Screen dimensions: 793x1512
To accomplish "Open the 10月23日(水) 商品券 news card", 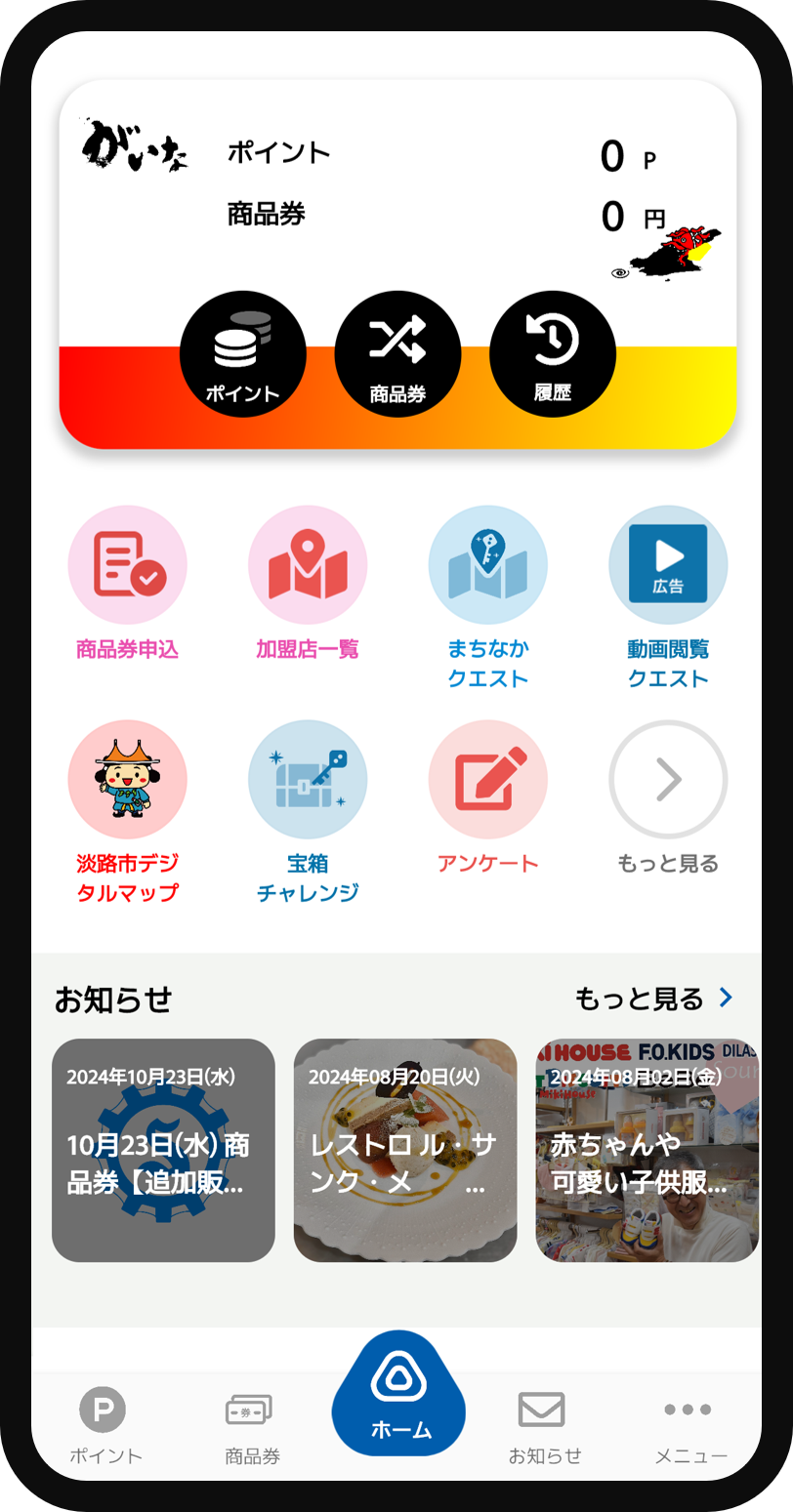I will (x=163, y=1150).
